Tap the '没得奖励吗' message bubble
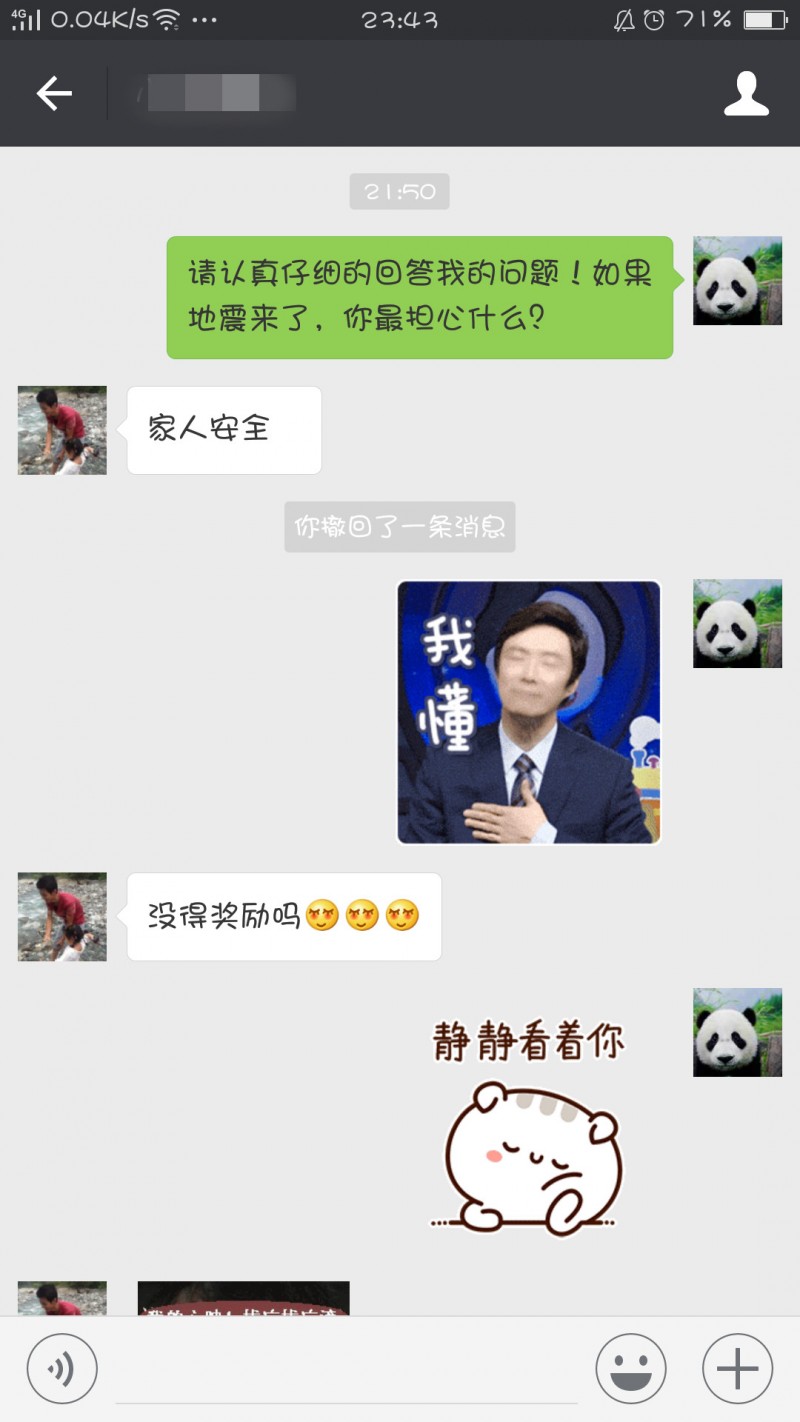The height and width of the screenshot is (1422, 800). pyautogui.click(x=283, y=916)
